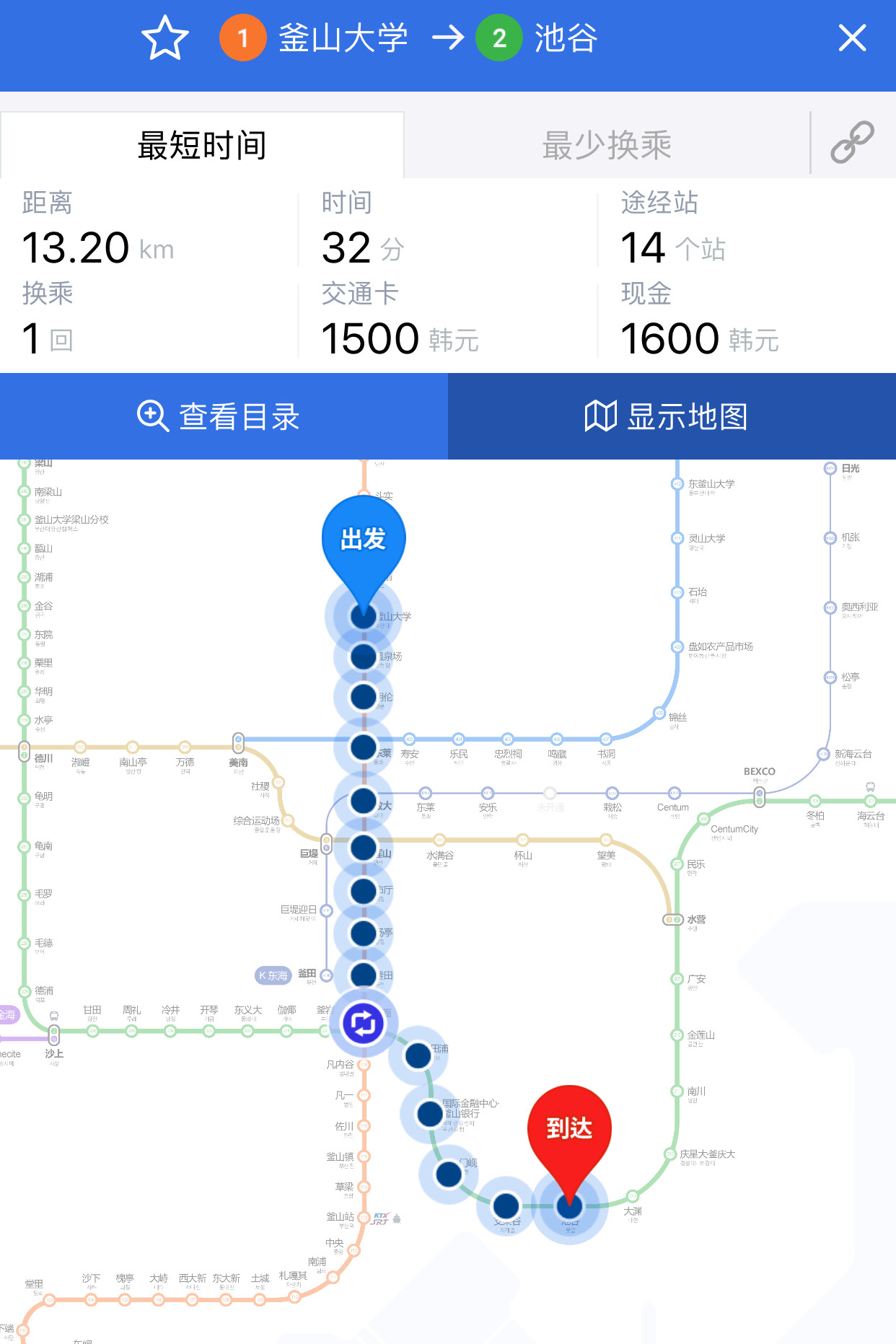The image size is (896, 1344).
Task: Select the BEXCO station on the map
Action: [759, 795]
